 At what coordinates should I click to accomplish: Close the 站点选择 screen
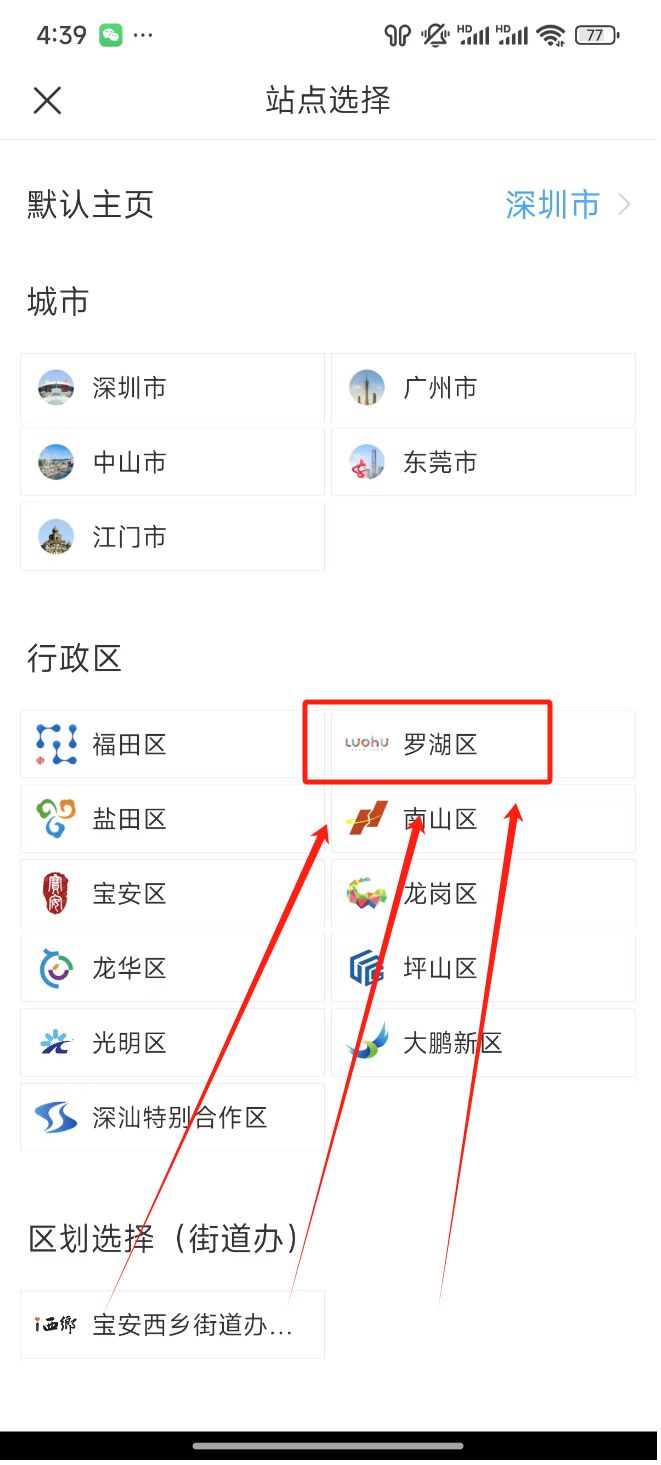47,100
